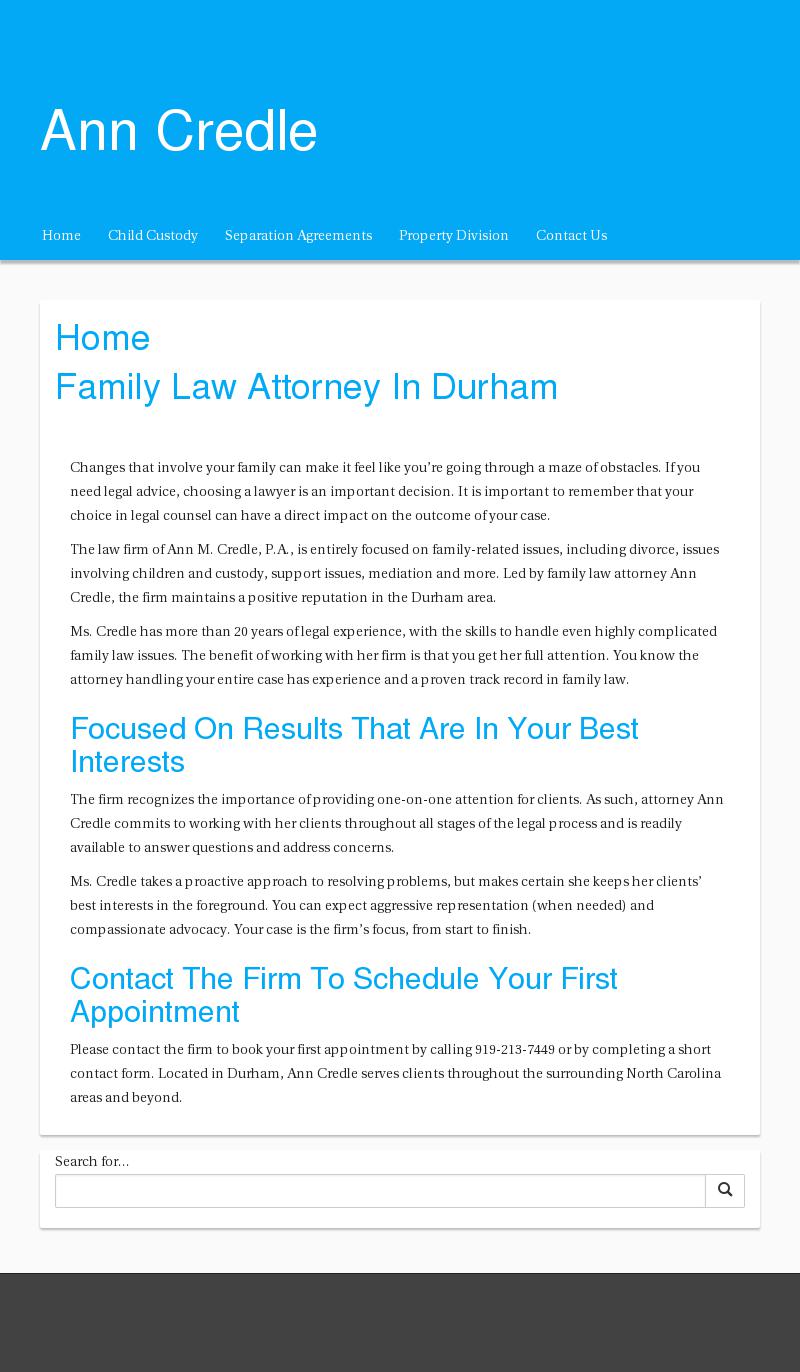
Task: Open the Contact Us page
Action: click(x=571, y=235)
